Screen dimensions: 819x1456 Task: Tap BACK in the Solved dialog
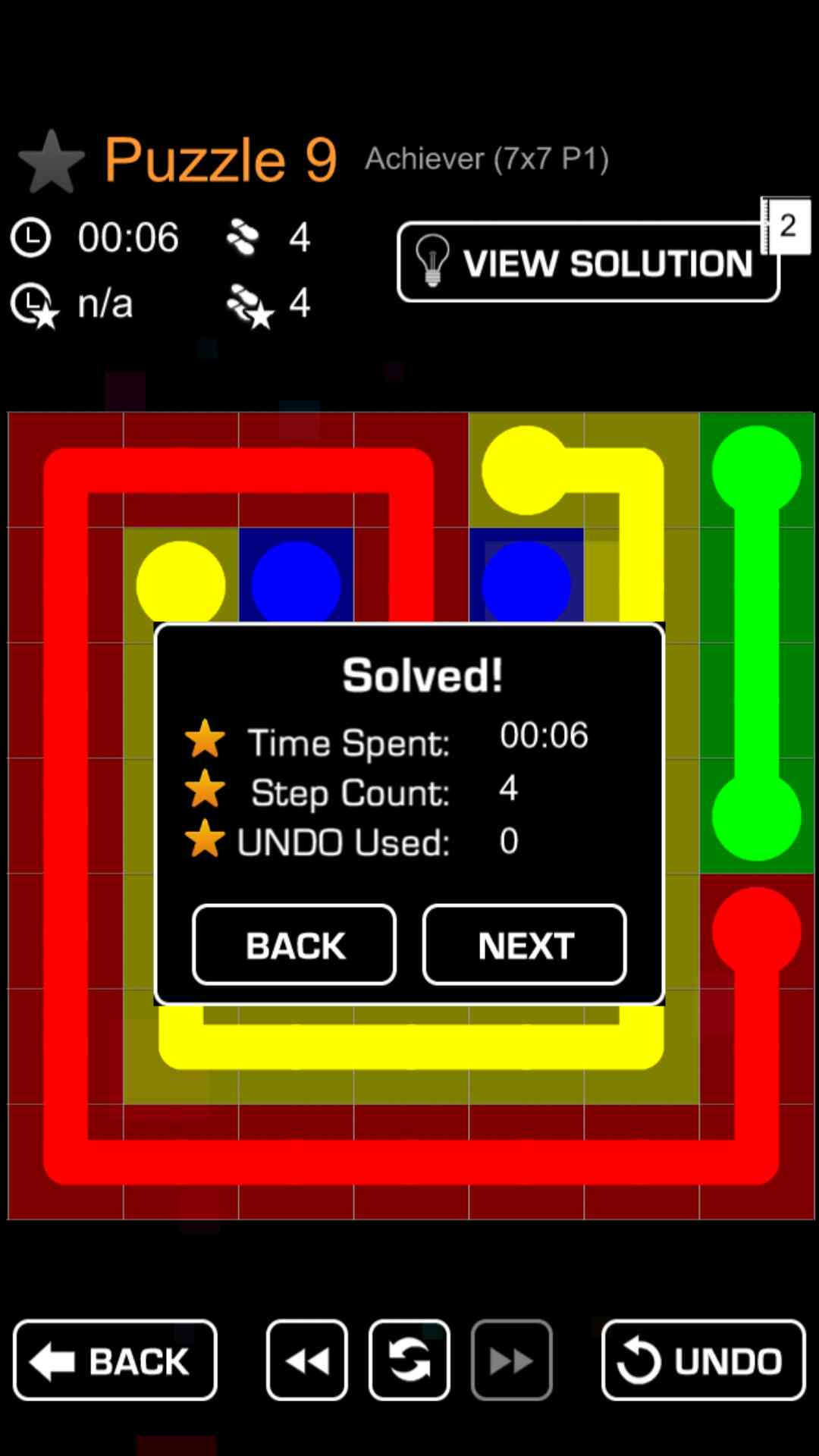point(294,945)
